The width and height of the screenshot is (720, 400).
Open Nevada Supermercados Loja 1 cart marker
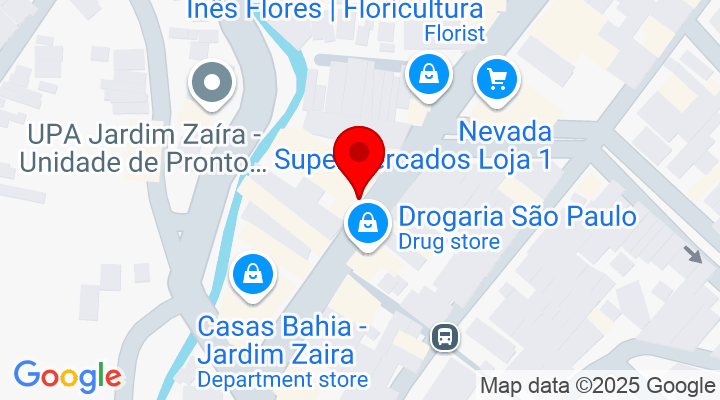pos(496,78)
